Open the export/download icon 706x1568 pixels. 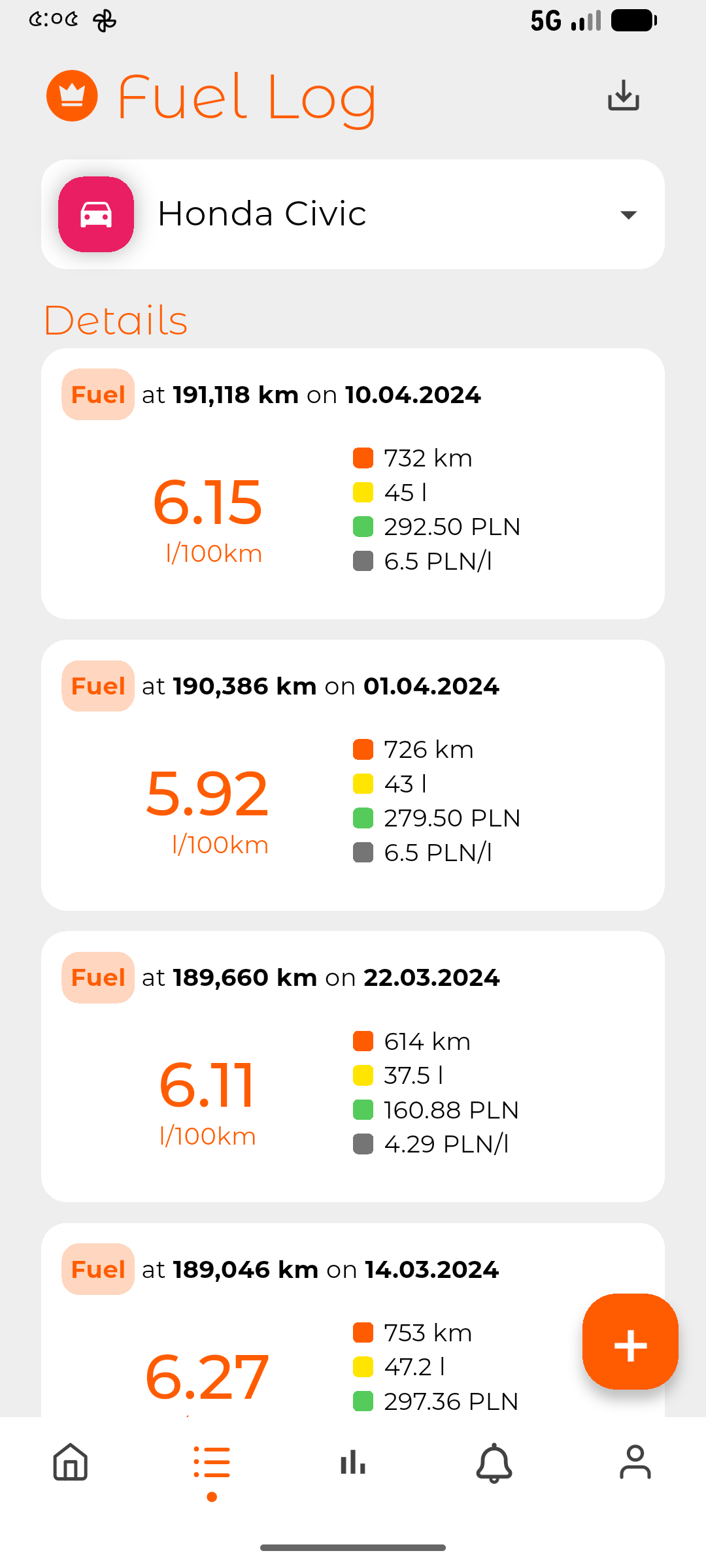click(x=622, y=95)
